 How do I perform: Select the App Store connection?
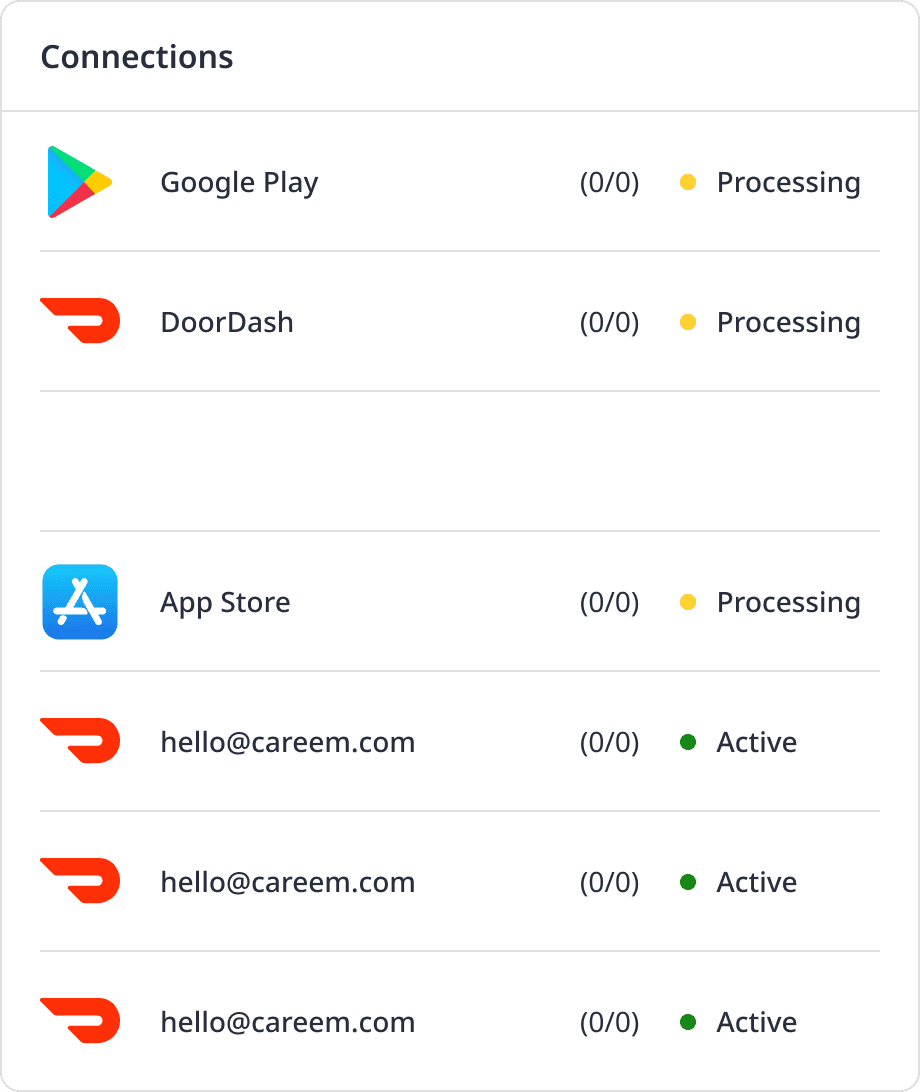460,602
